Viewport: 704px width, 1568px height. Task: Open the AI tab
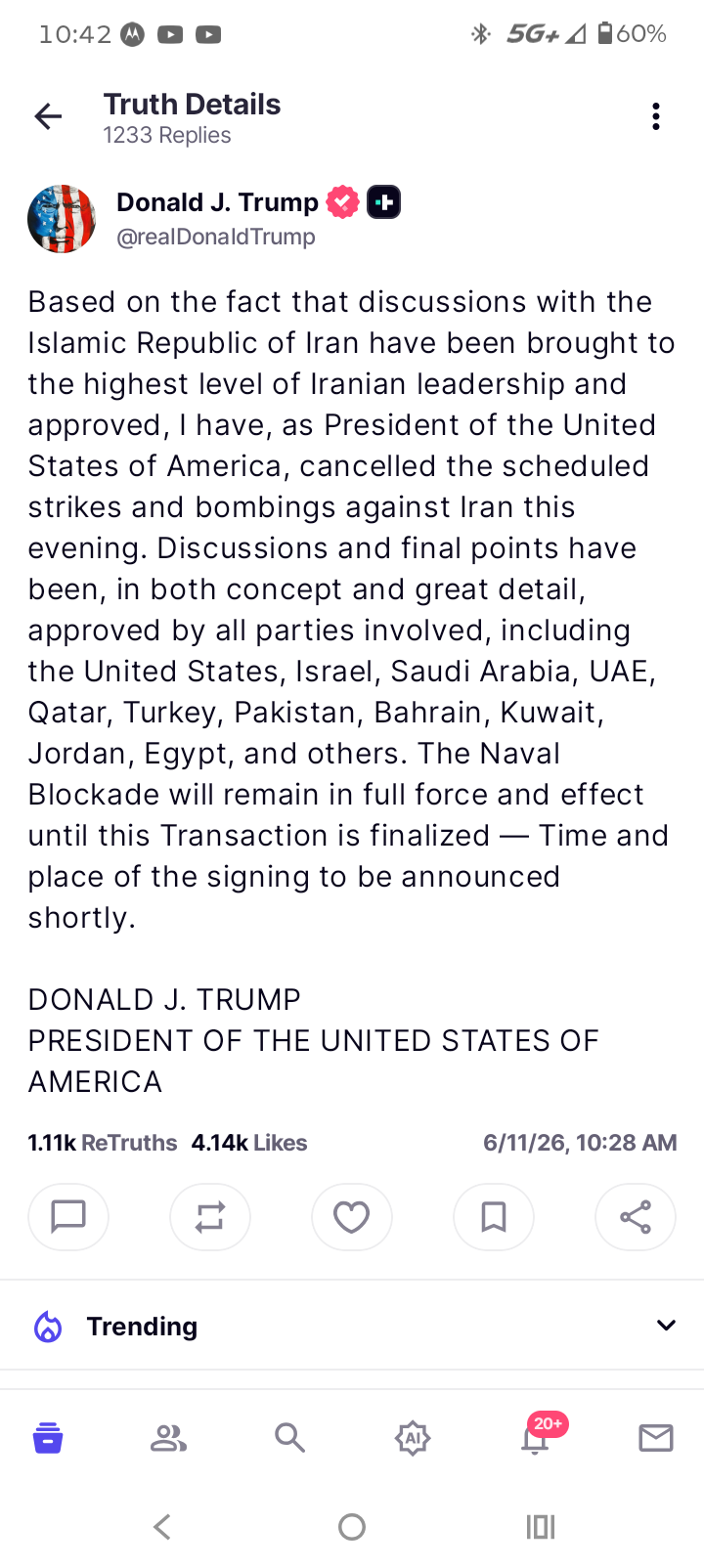point(413,1438)
